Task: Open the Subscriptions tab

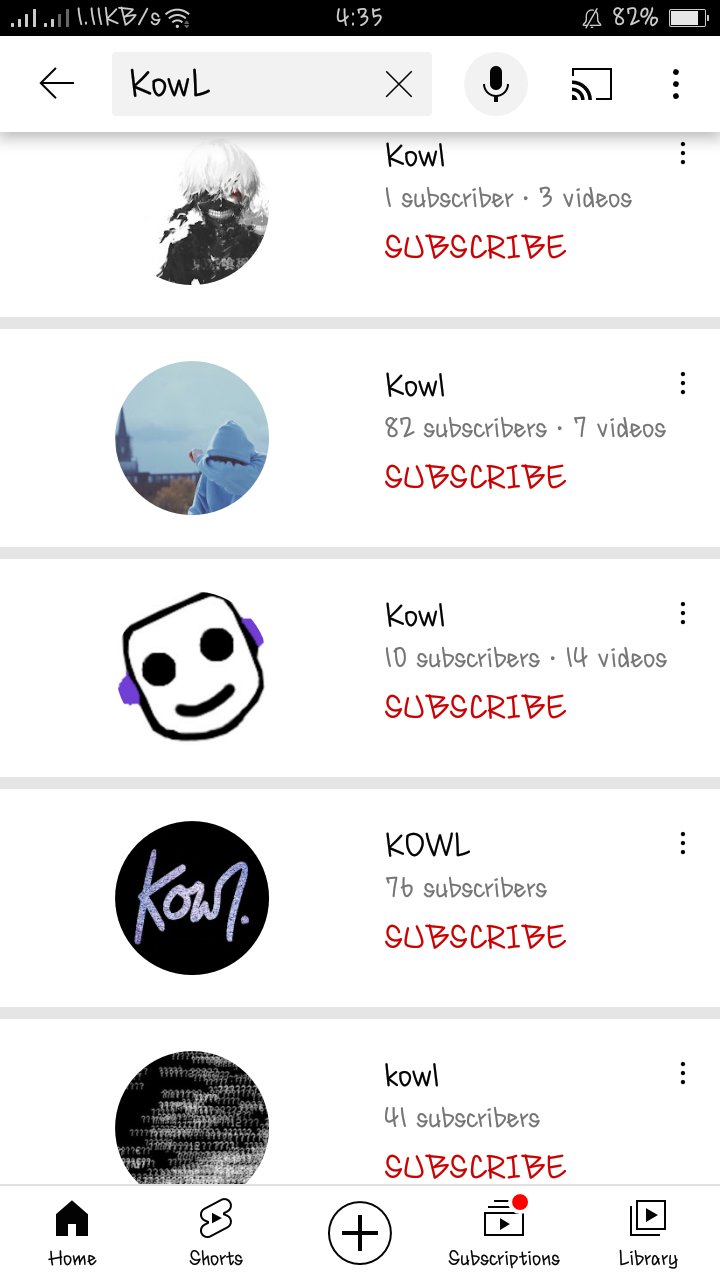Action: click(x=504, y=1234)
